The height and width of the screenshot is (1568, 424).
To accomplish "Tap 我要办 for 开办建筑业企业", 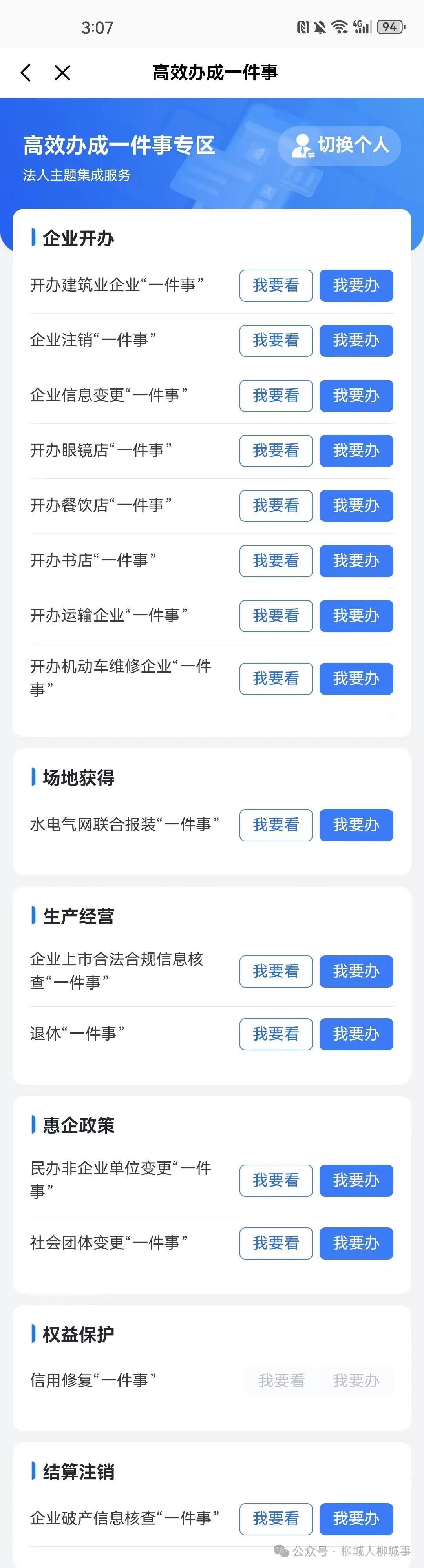I will 356,286.
